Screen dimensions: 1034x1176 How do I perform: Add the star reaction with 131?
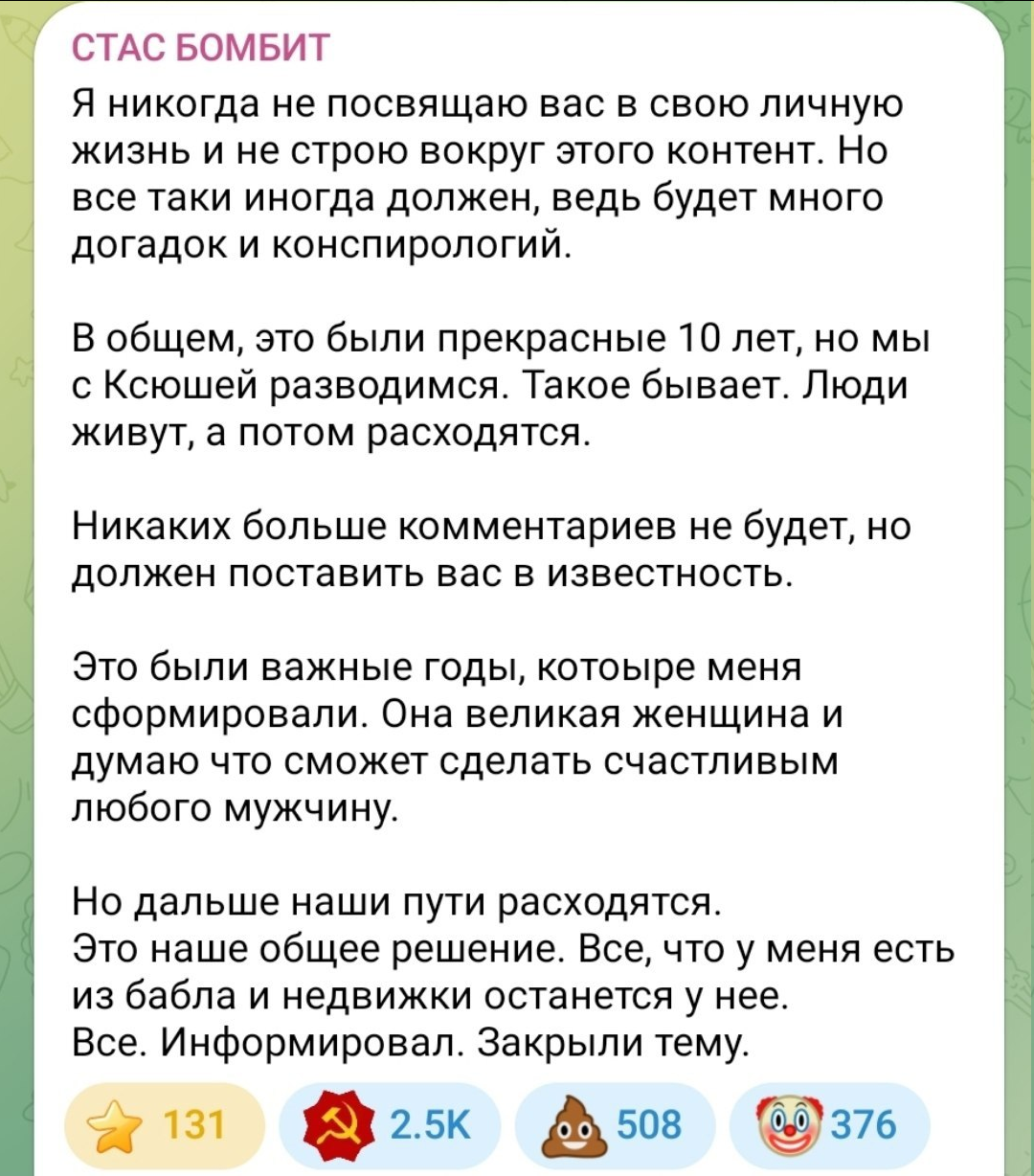(x=164, y=1123)
